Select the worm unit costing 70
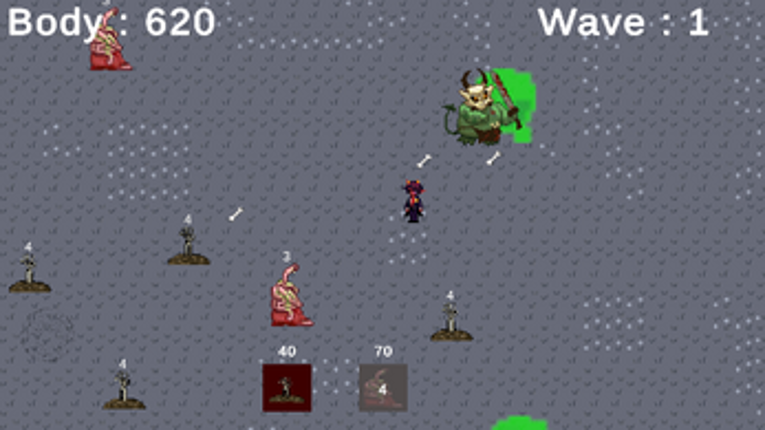 coord(383,387)
